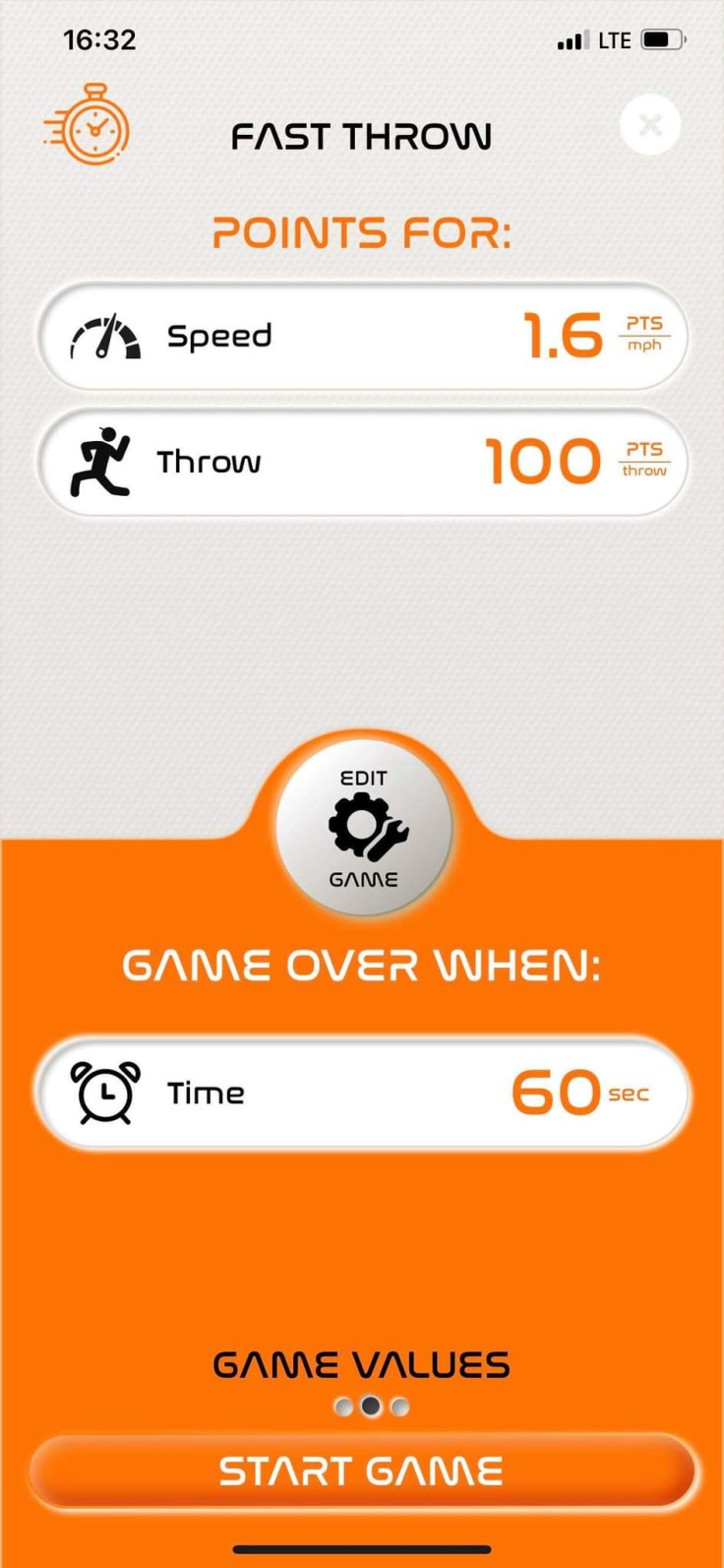Start the game

coord(362,1472)
